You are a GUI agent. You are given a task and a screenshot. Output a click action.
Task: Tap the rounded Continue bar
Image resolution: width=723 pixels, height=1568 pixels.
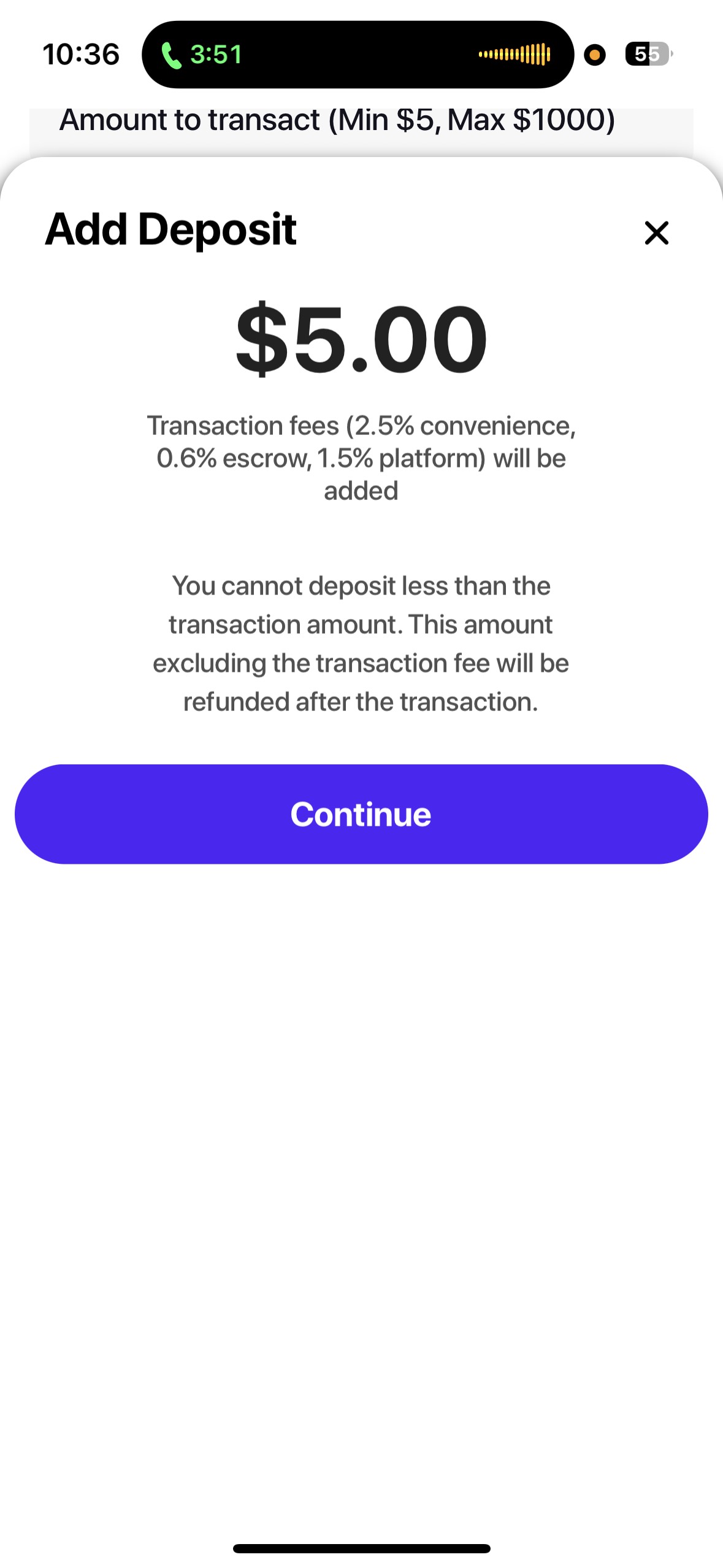[x=361, y=813]
